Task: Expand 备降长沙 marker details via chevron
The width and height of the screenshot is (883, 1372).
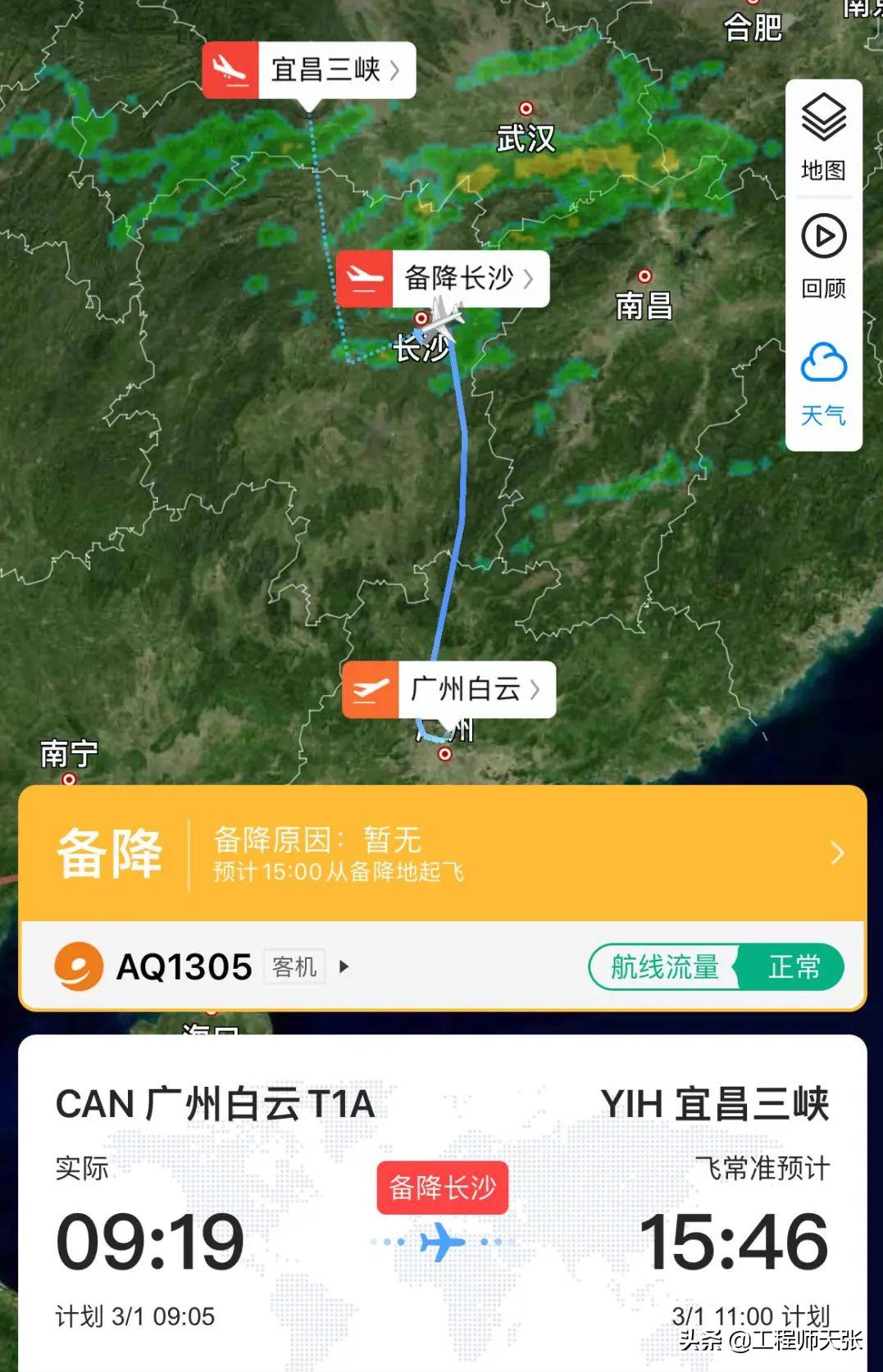Action: 530,278
